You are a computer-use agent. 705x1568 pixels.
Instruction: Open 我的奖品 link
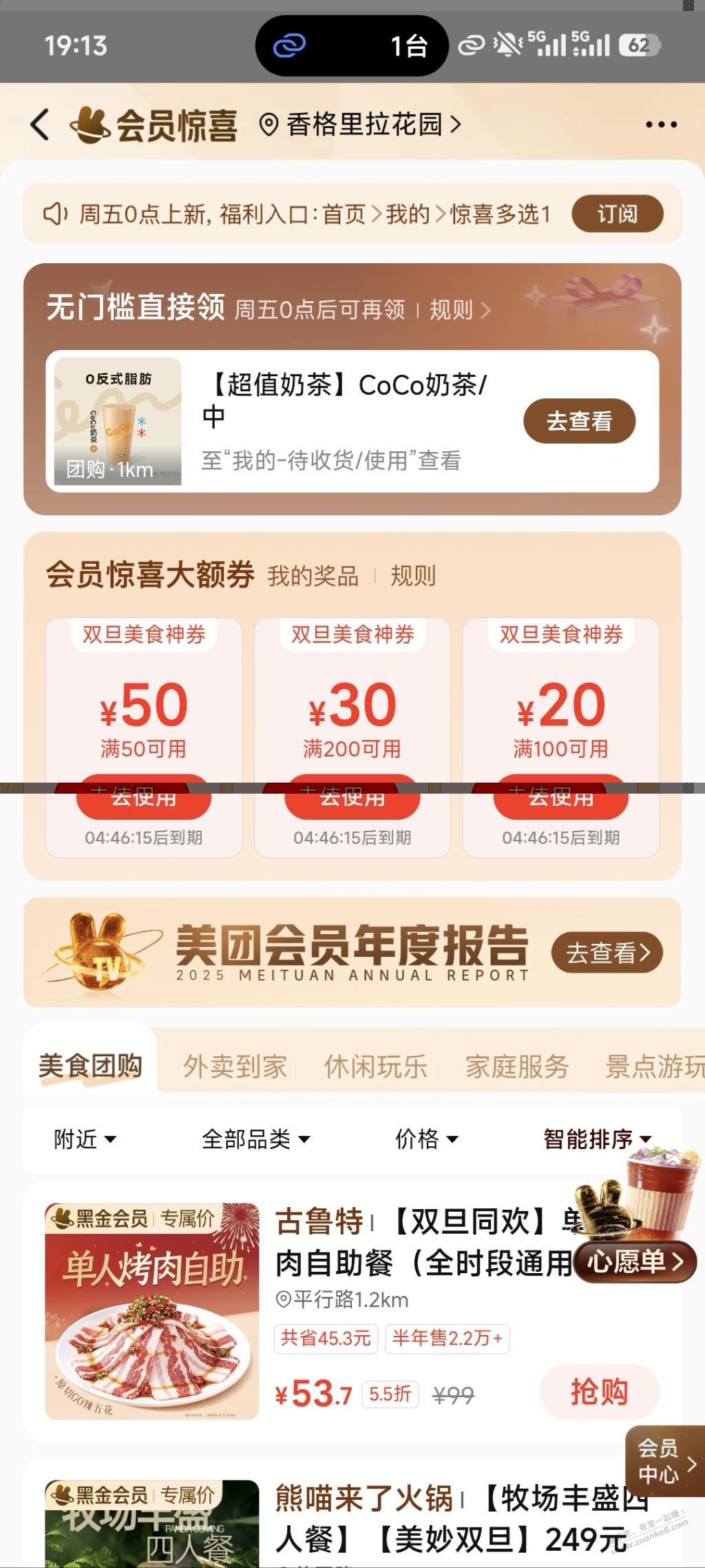[313, 576]
